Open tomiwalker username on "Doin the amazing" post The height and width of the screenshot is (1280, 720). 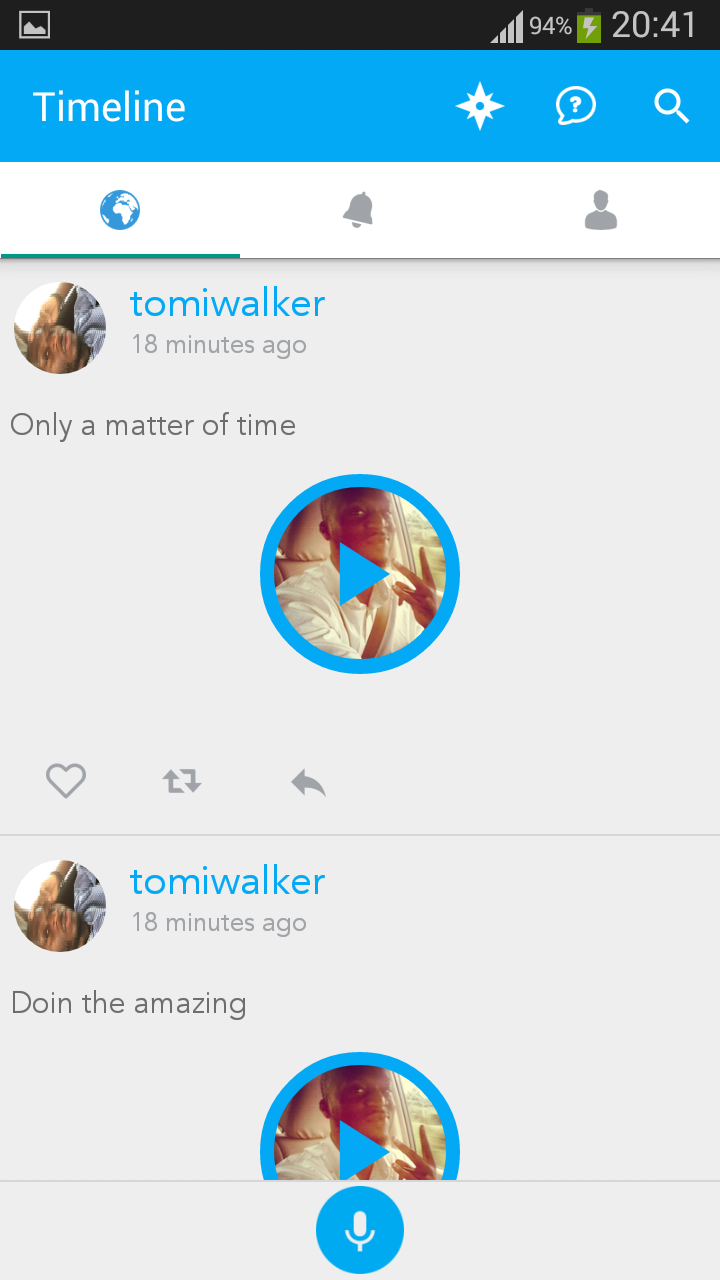[227, 881]
